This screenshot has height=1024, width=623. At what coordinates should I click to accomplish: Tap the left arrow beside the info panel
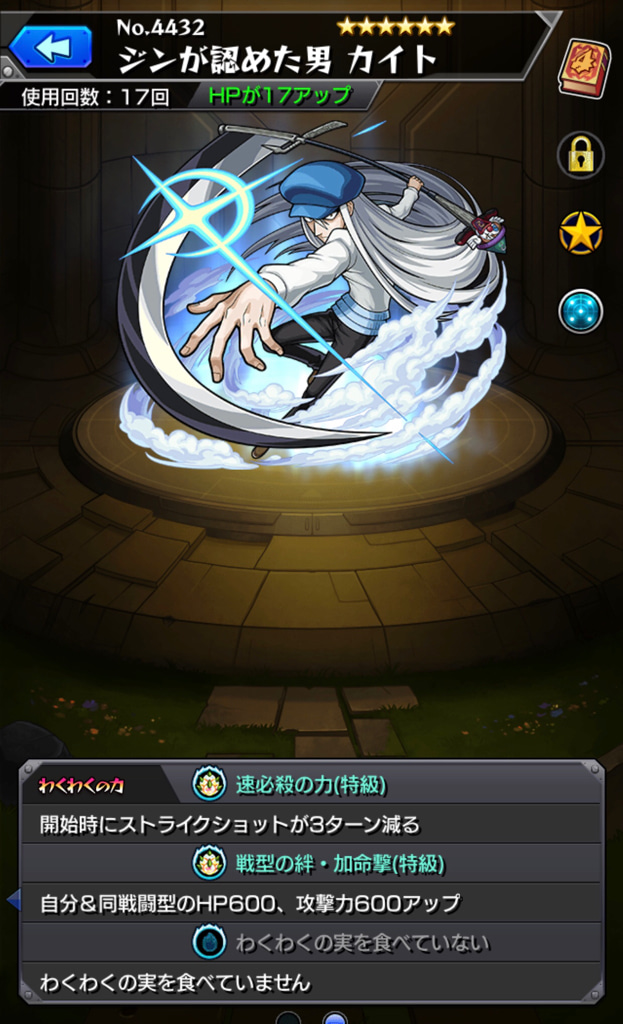click(x=12, y=901)
